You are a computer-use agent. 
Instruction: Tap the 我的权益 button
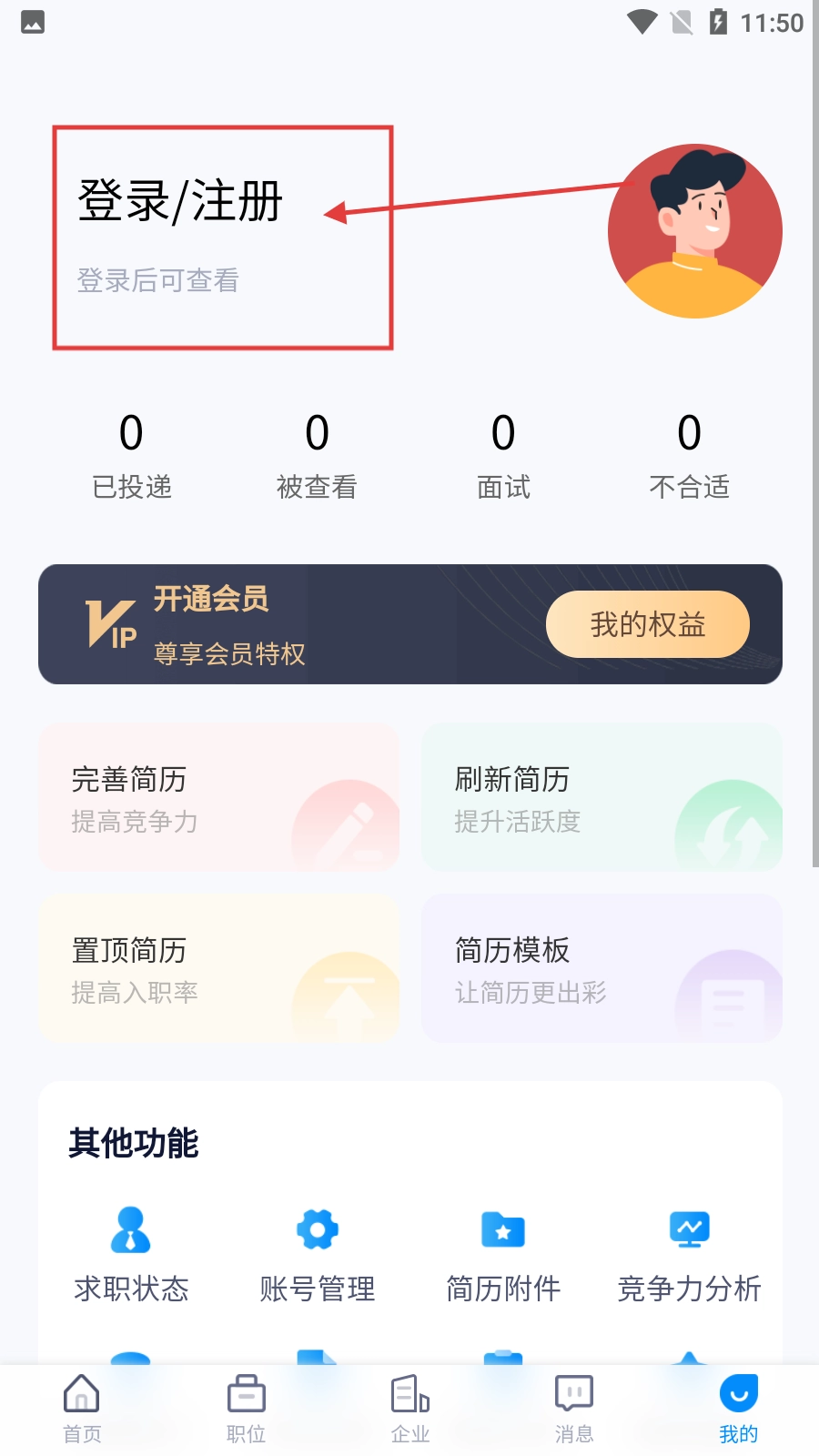pyautogui.click(x=647, y=624)
